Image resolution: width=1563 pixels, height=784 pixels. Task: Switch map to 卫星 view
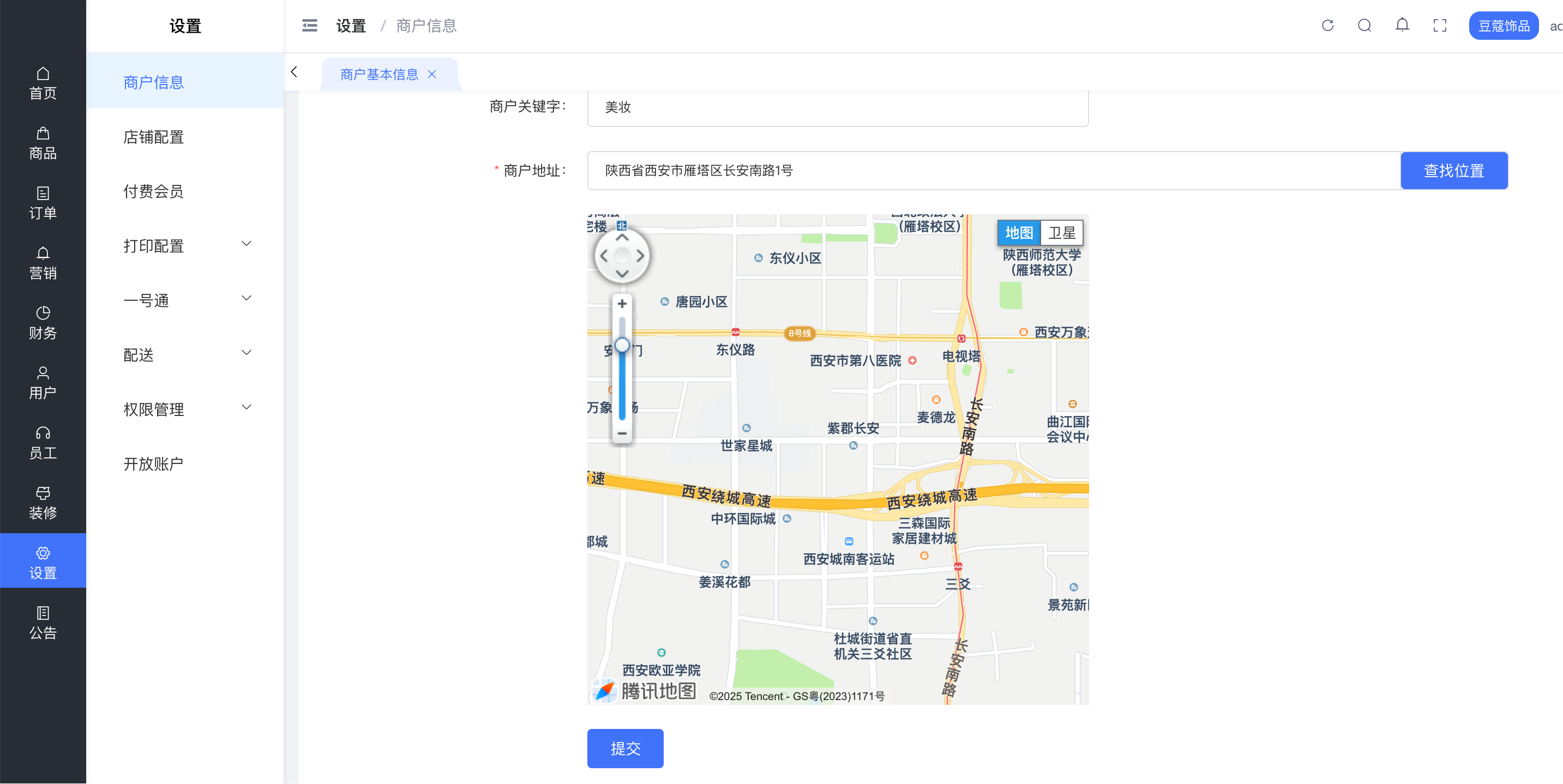1062,232
